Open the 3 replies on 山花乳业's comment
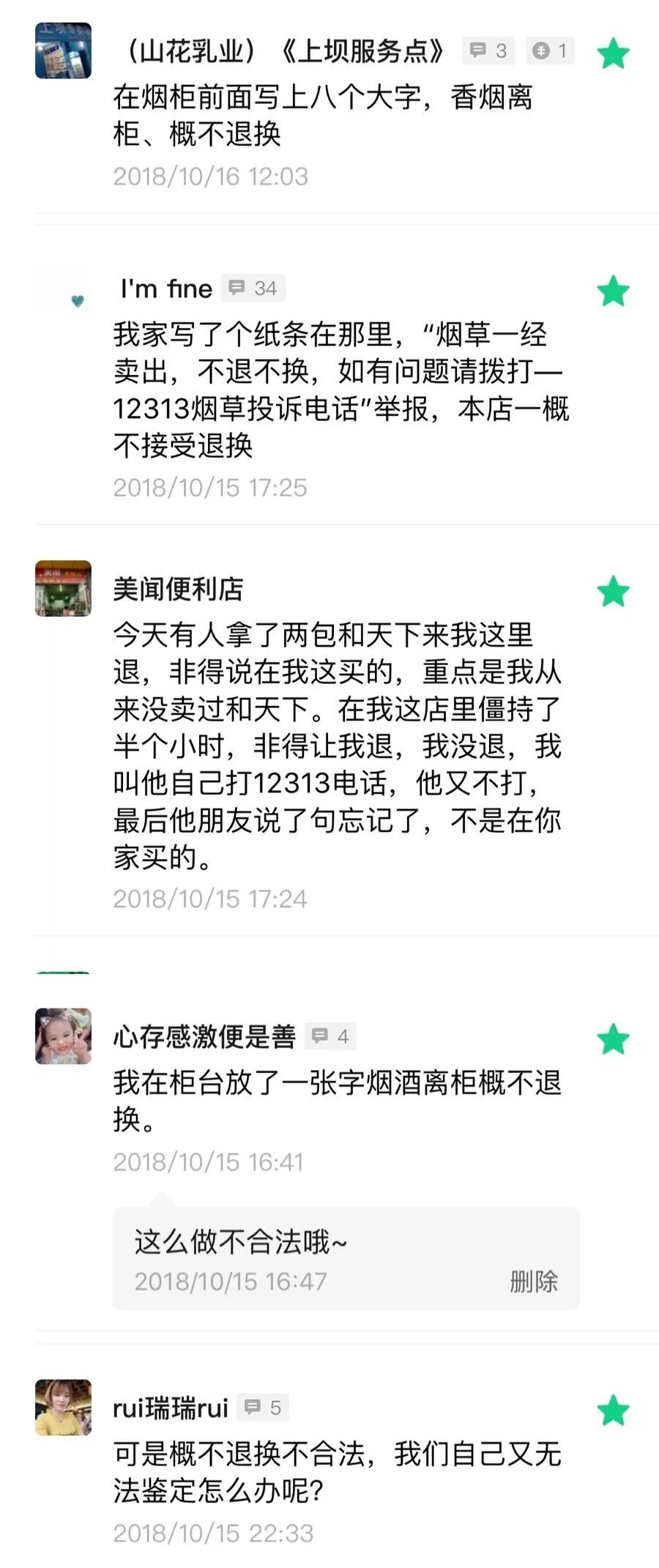Viewport: 659px width, 1568px height. point(488,51)
